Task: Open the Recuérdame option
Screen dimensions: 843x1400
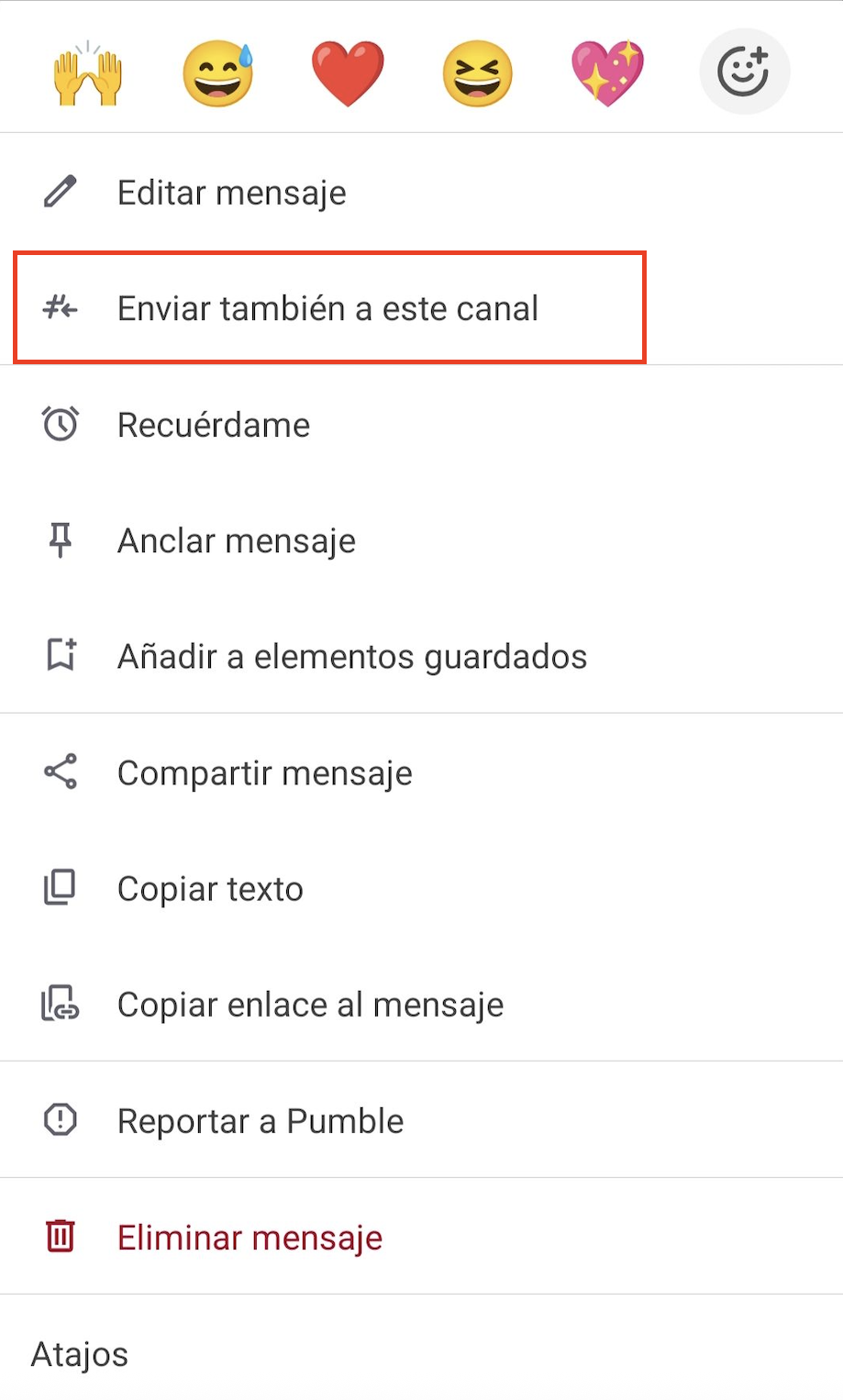Action: click(214, 425)
